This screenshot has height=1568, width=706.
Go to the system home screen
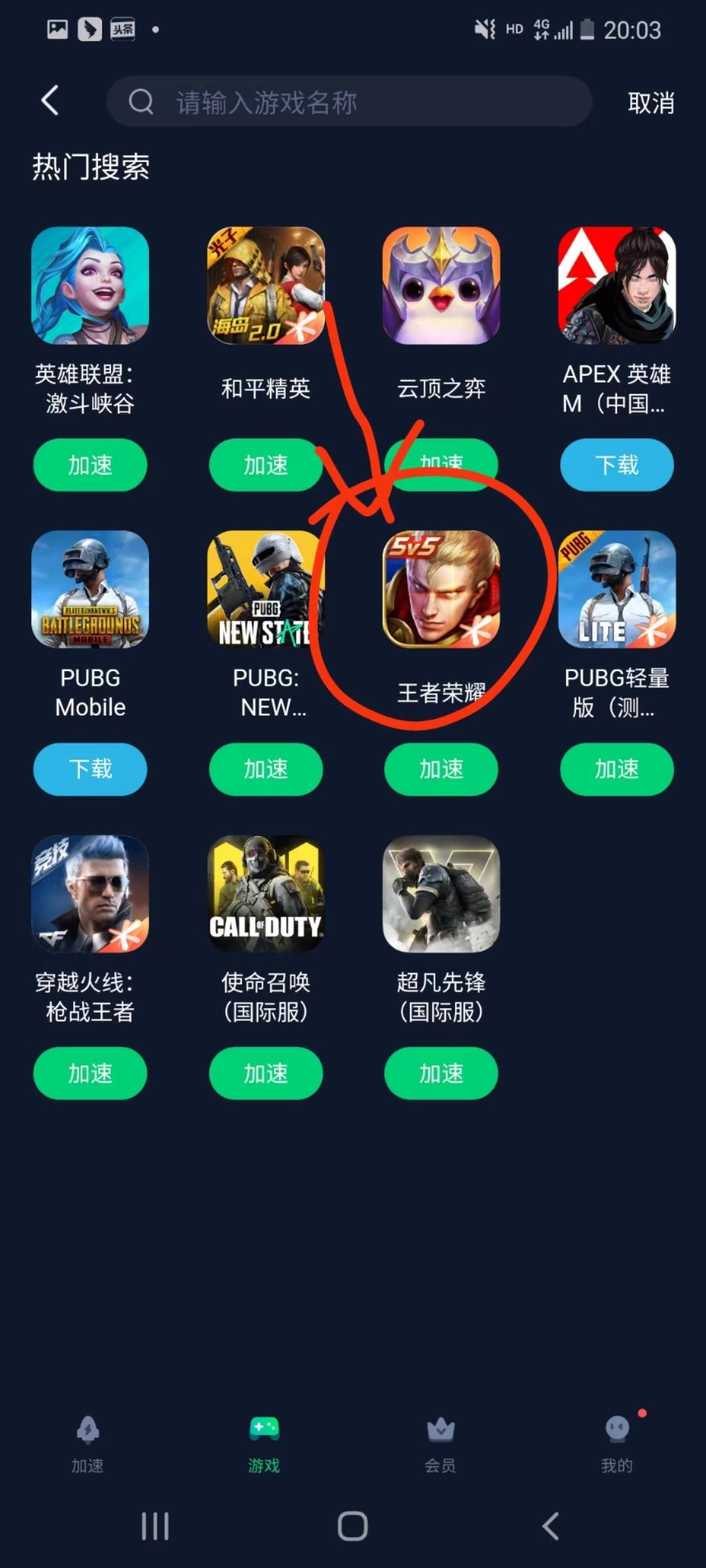tap(352, 1527)
